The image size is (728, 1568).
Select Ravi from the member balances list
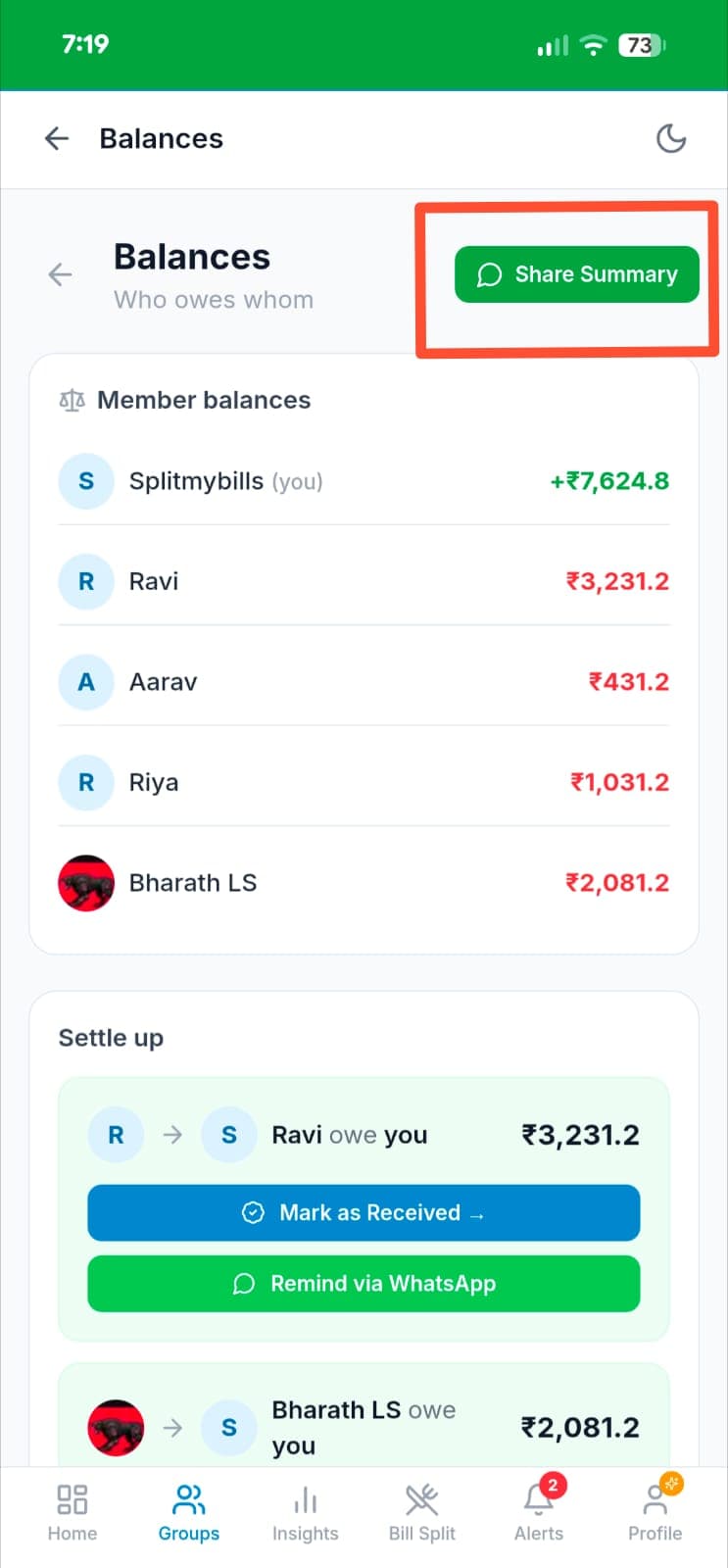pos(364,581)
